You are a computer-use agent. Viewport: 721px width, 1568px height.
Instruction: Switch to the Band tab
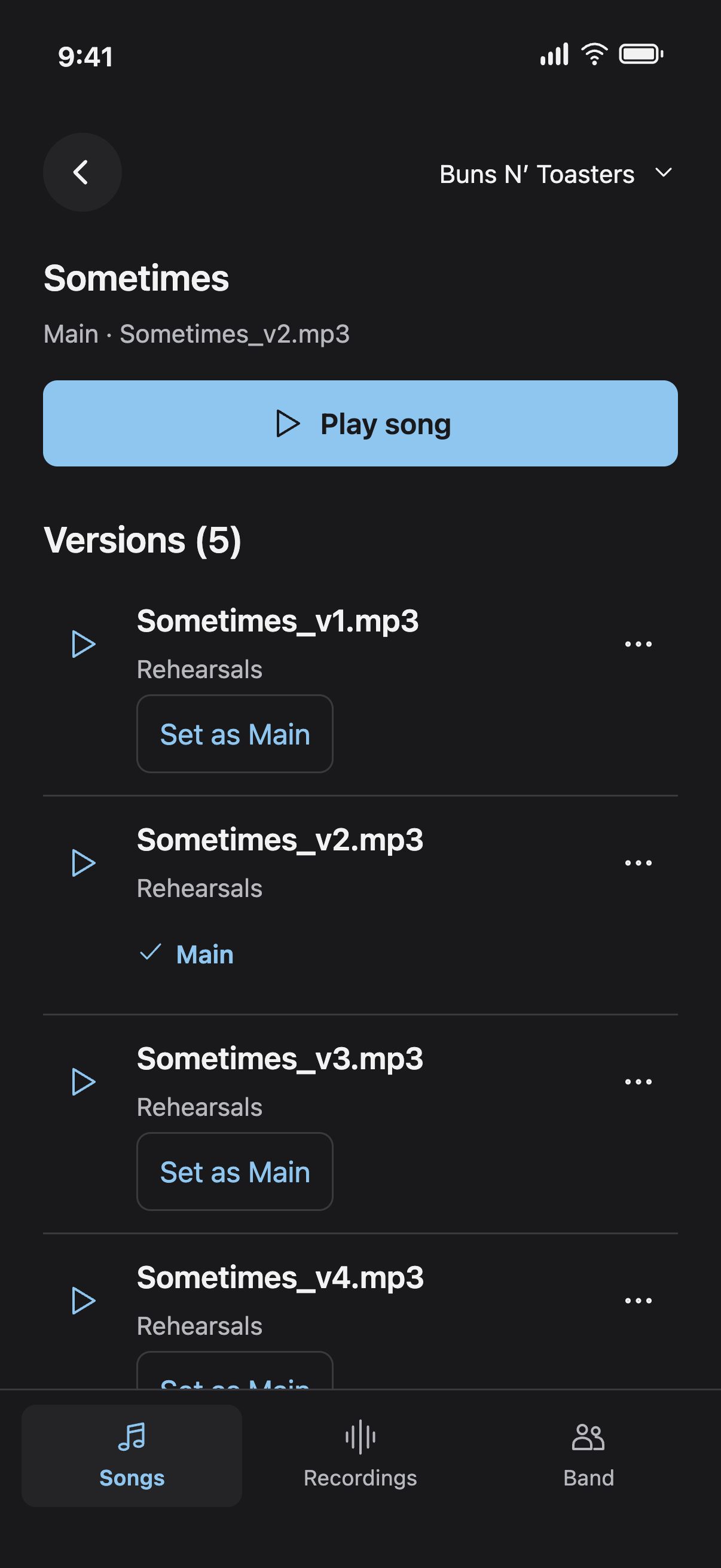[x=588, y=1456]
